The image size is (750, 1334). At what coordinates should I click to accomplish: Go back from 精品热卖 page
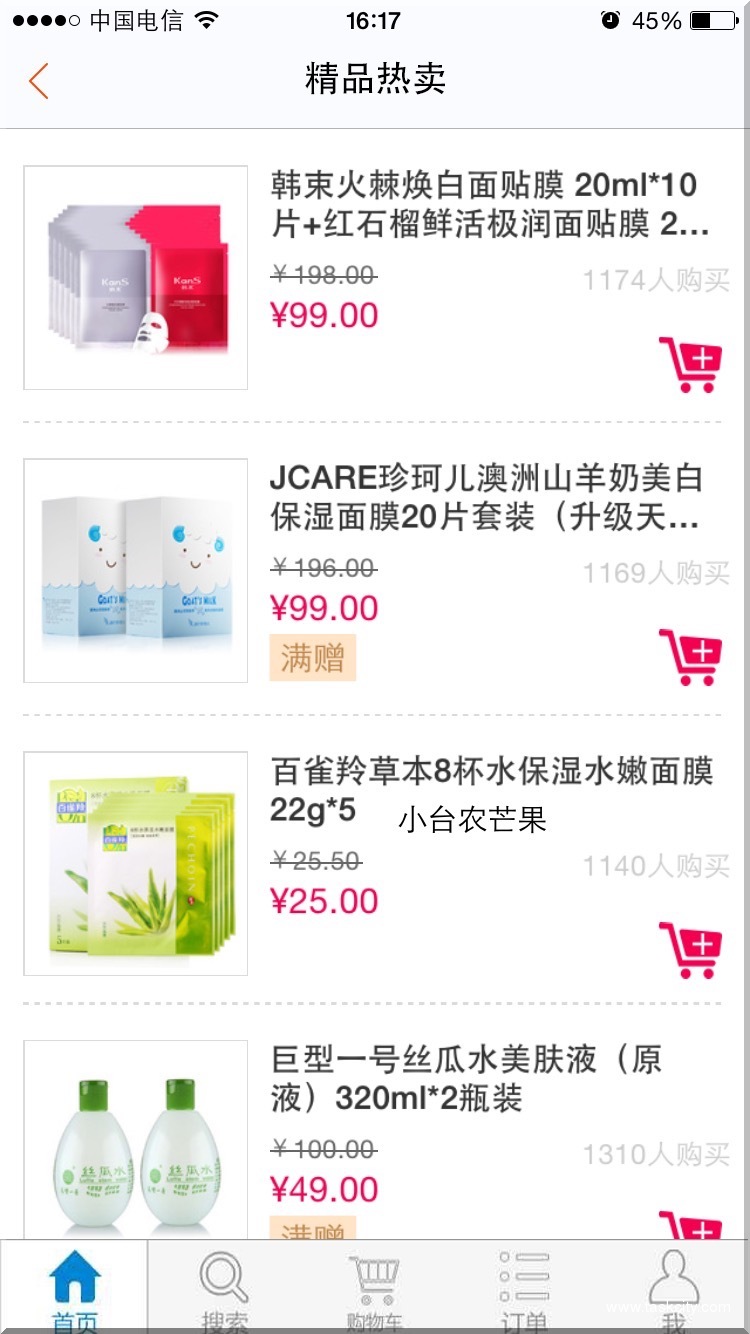(x=39, y=80)
